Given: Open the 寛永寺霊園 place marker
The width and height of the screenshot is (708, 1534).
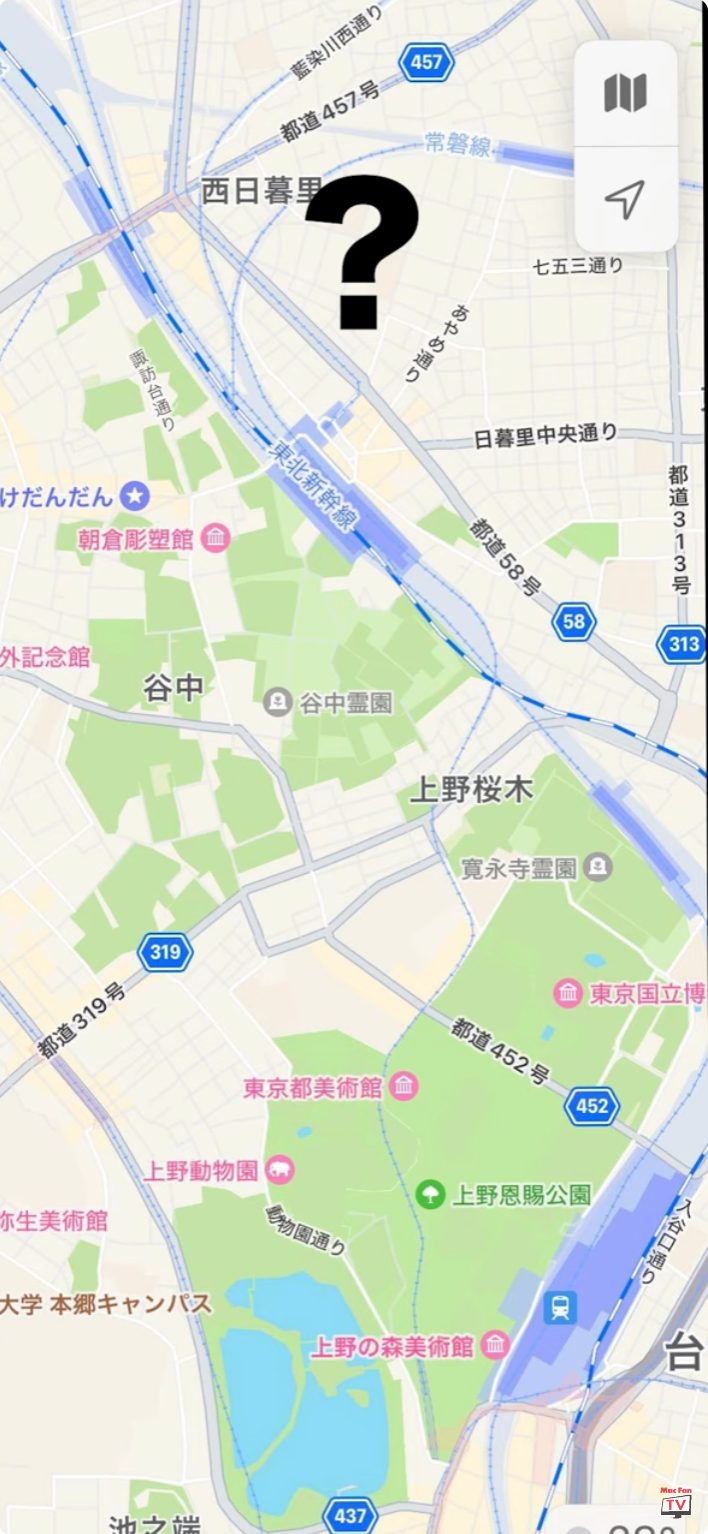Looking at the screenshot, I should (598, 865).
